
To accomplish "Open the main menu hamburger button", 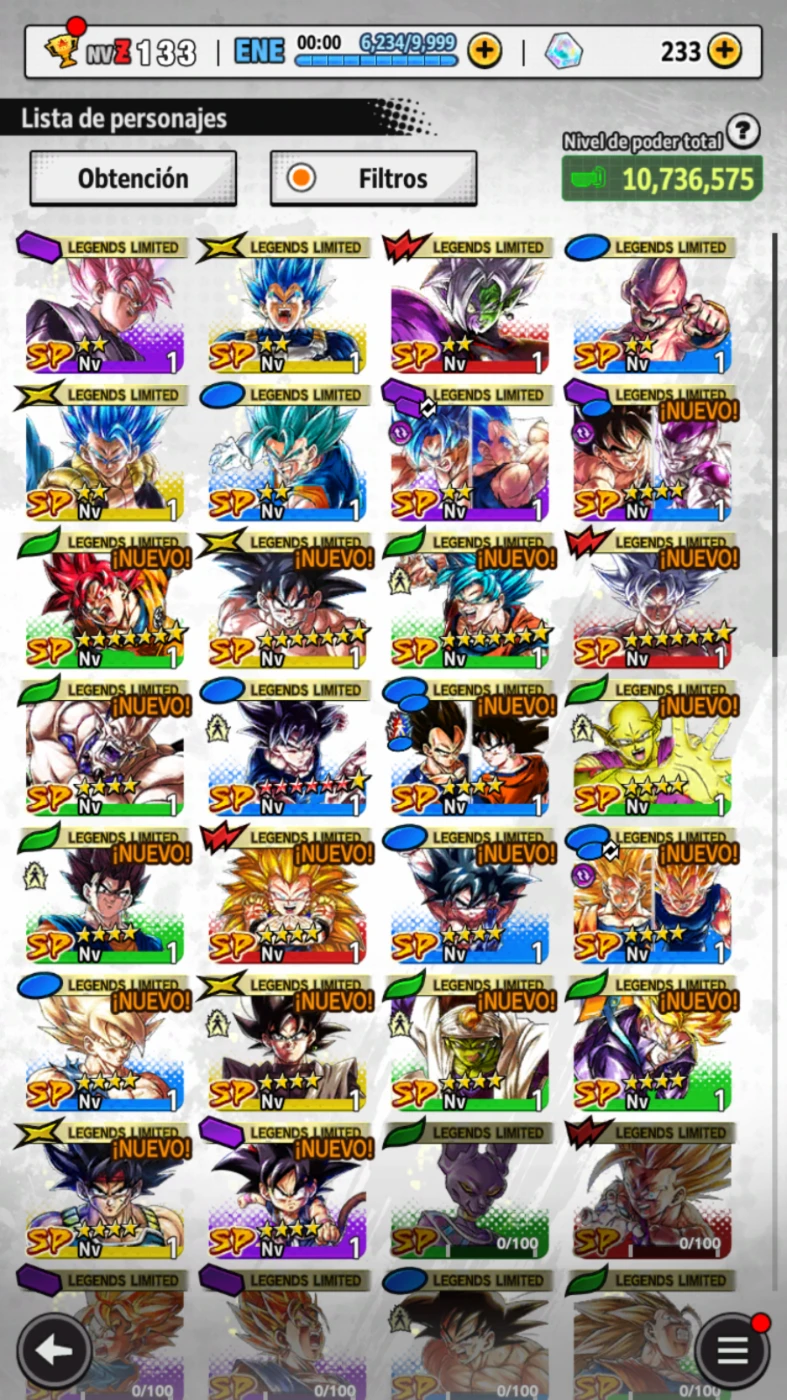I will [732, 1351].
